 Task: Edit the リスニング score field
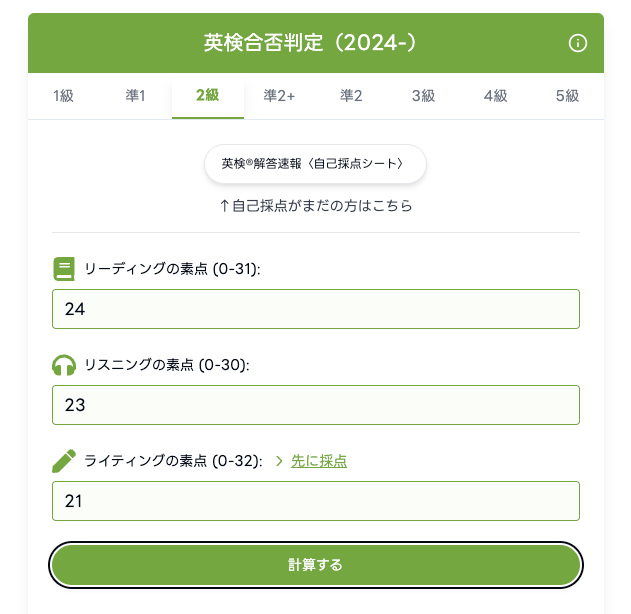point(315,405)
